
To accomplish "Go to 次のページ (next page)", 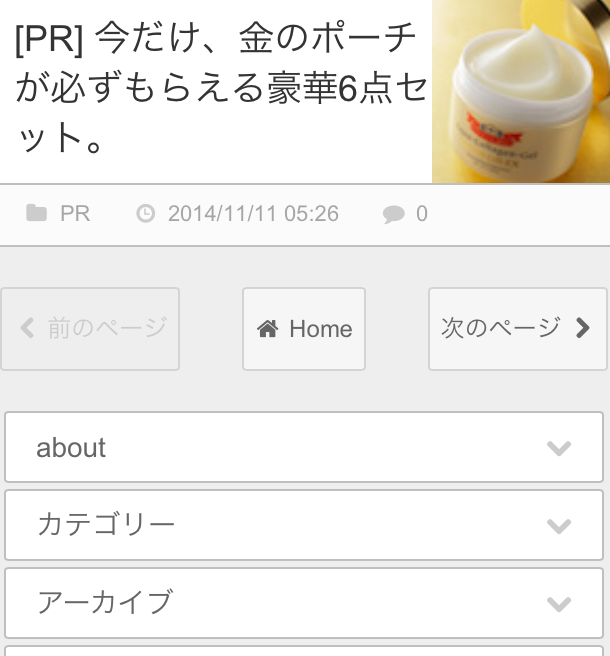I will (x=517, y=329).
